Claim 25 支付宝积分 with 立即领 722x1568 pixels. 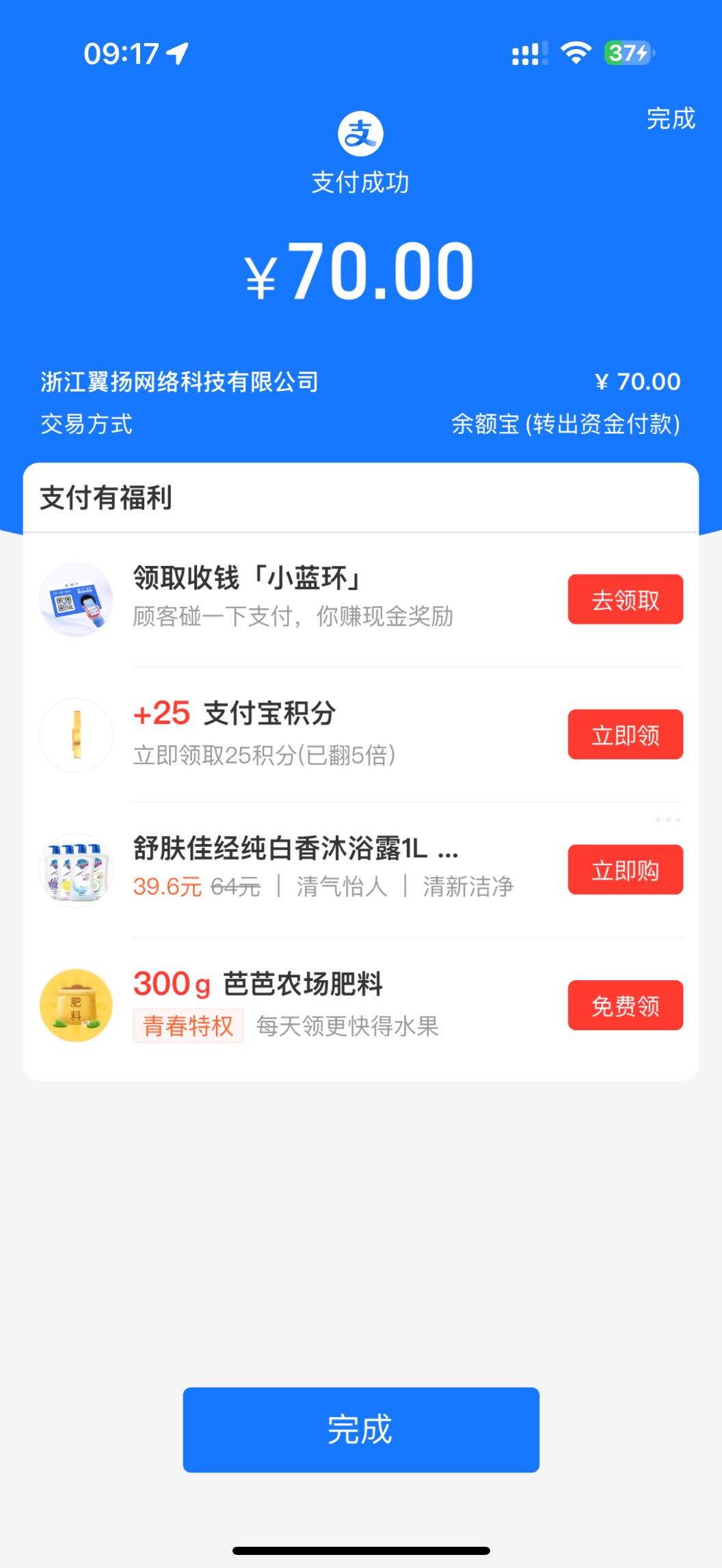point(625,735)
